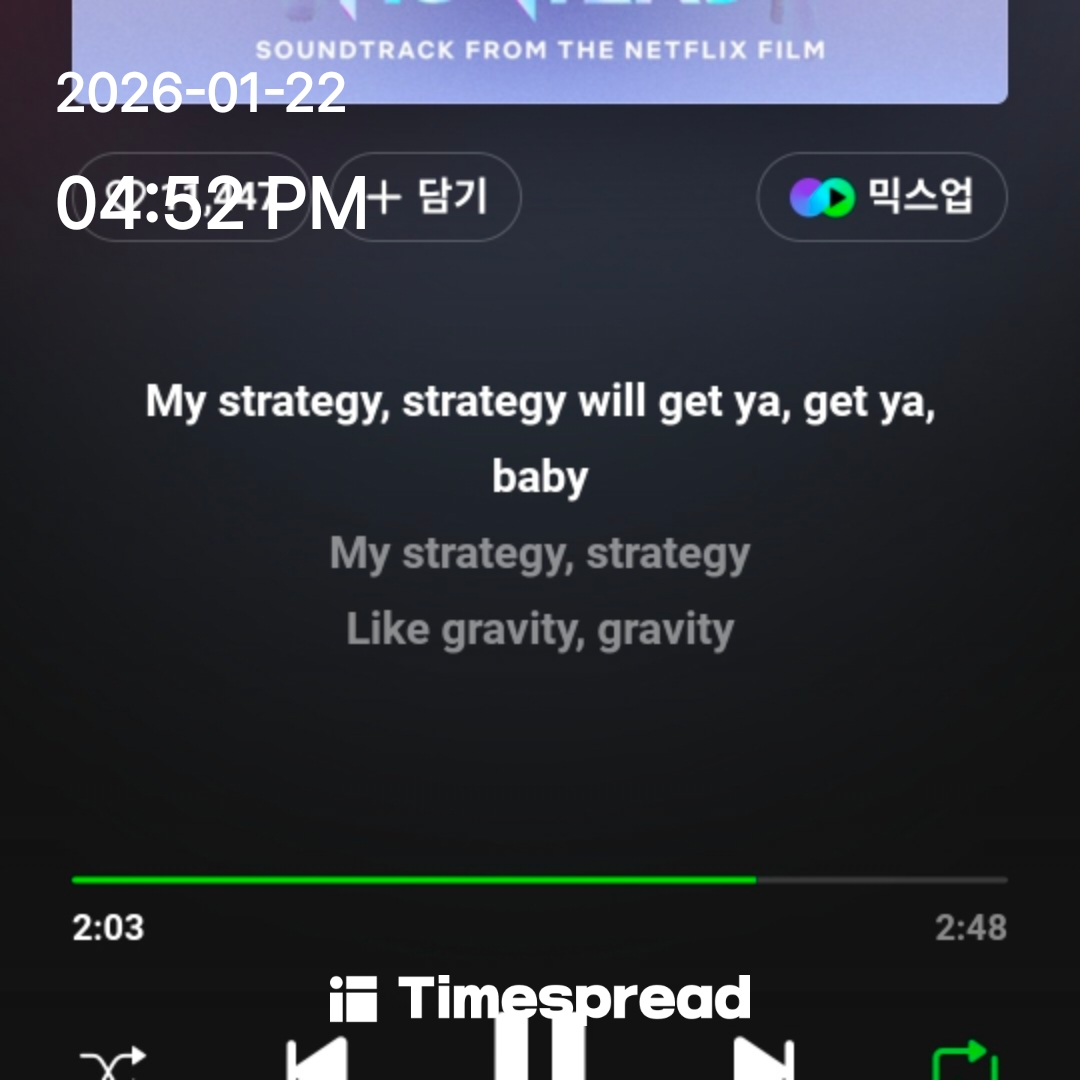The image size is (1080, 1080).
Task: Skip to the next track
Action: 763,1060
